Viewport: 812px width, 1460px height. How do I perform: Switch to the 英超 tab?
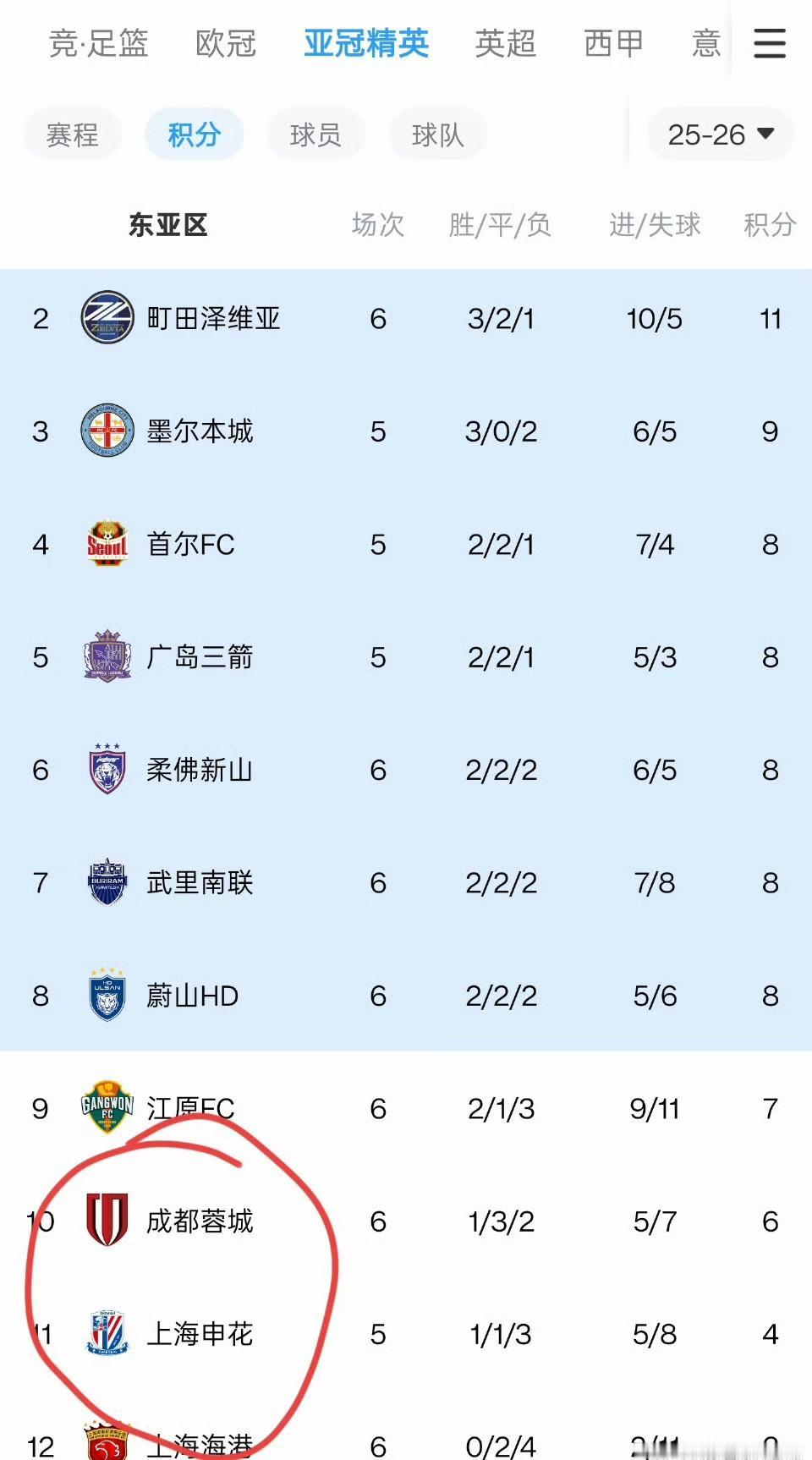(505, 44)
